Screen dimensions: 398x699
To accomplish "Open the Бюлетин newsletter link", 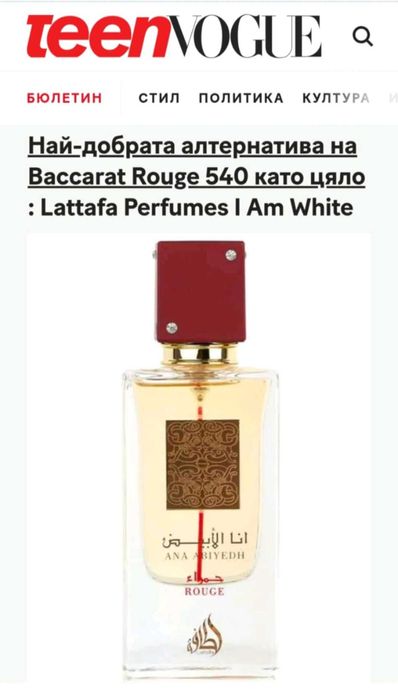I will pyautogui.click(x=64, y=98).
